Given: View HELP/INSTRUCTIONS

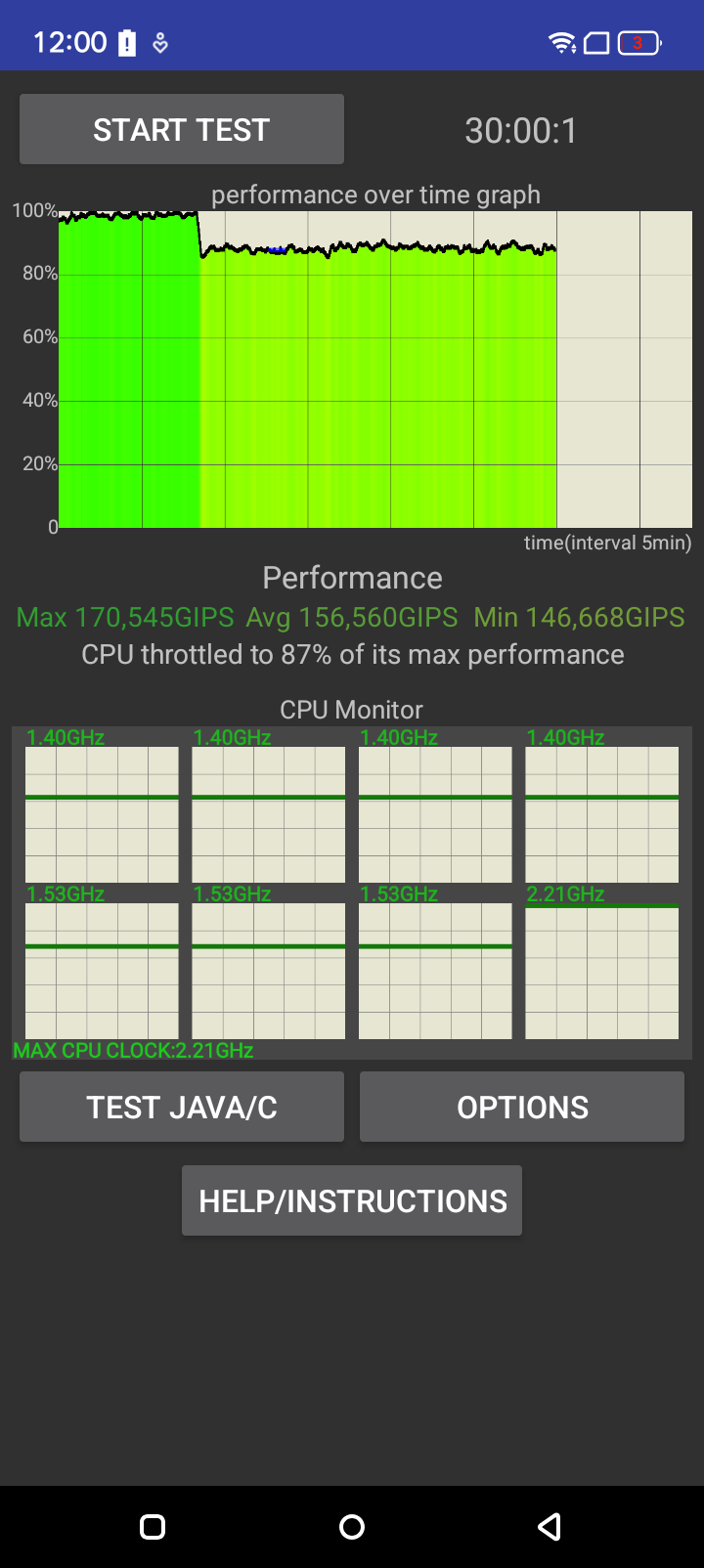Looking at the screenshot, I should [352, 1200].
